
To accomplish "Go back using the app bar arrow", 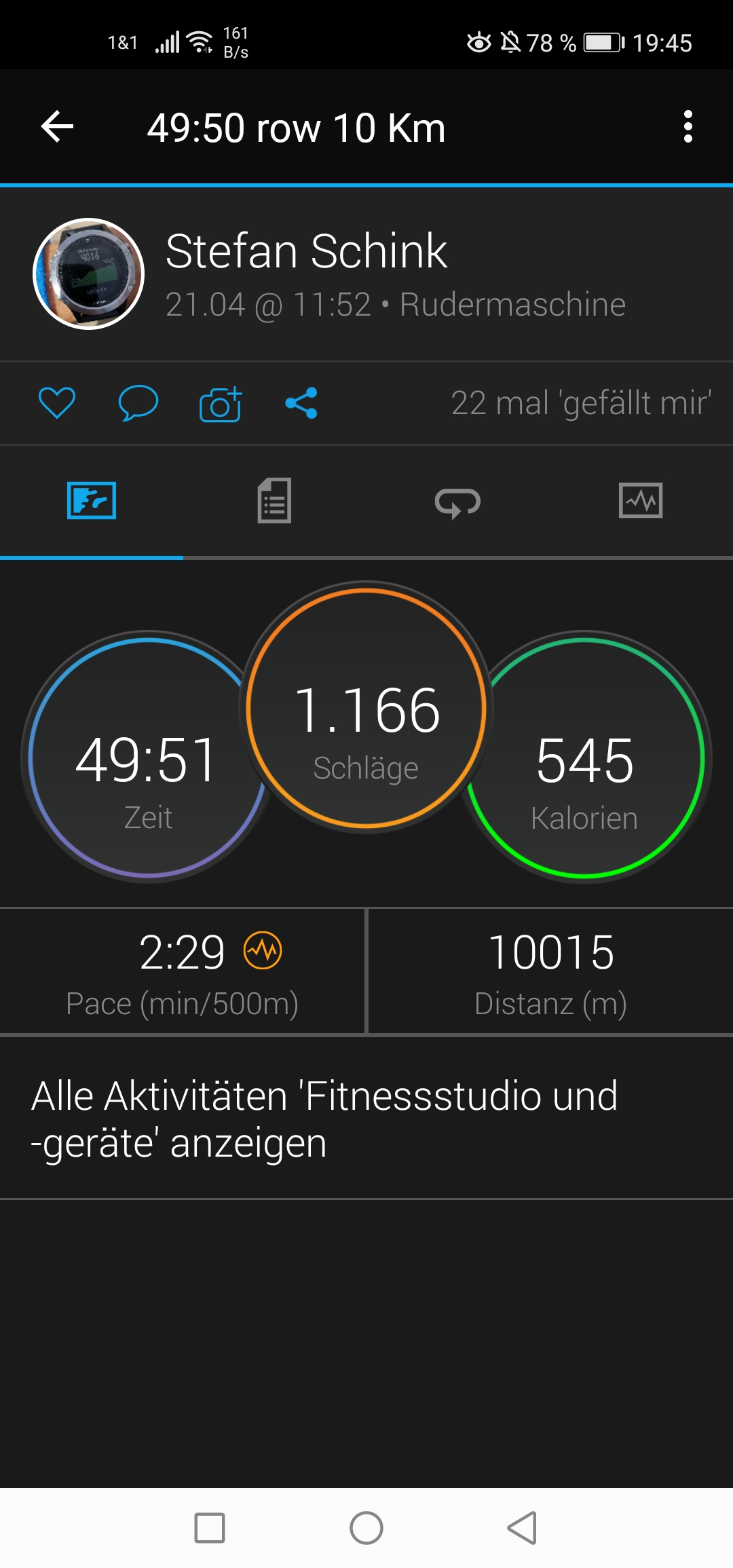I will click(x=58, y=127).
